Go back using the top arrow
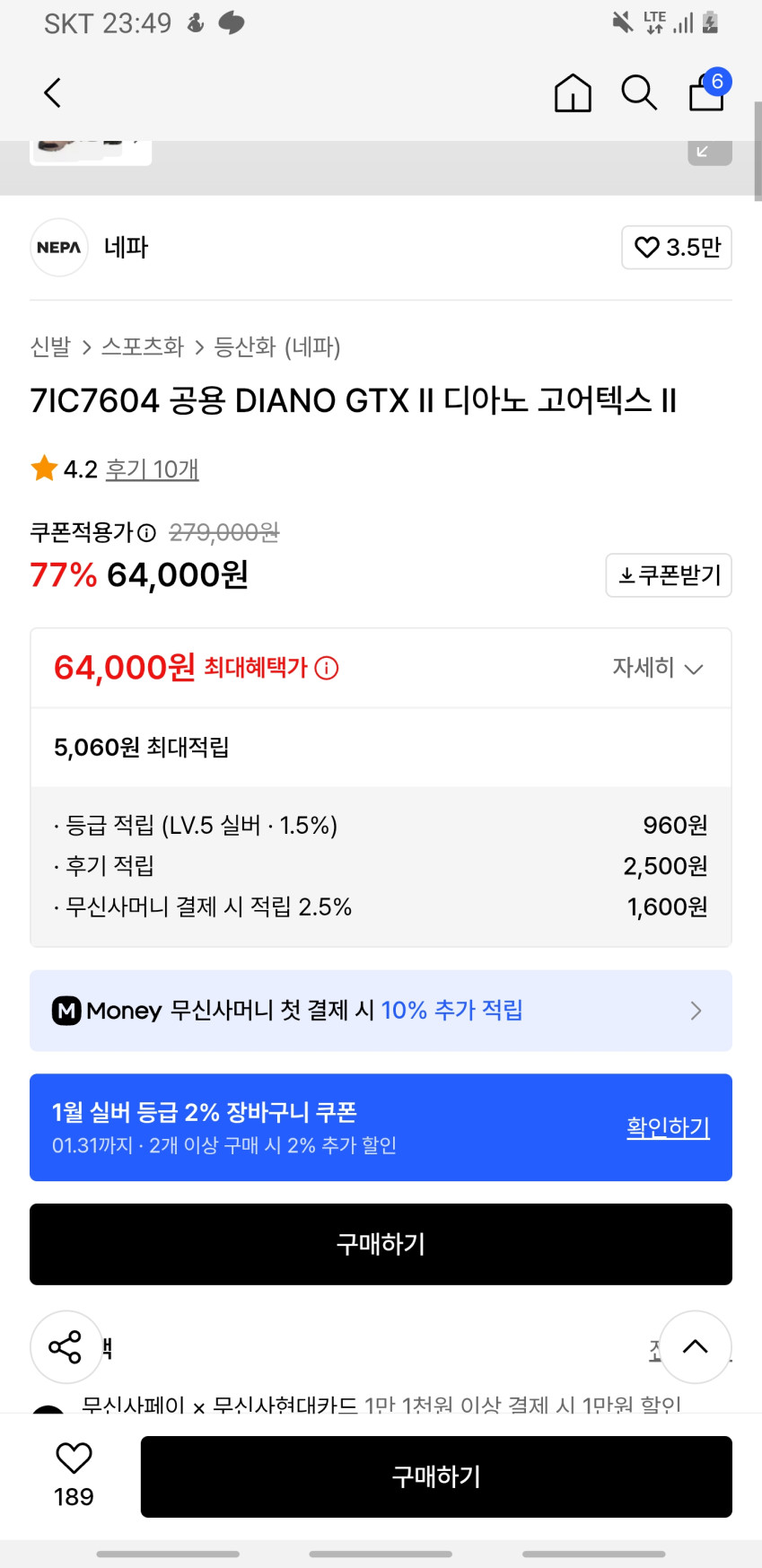The width and height of the screenshot is (762, 1568). (x=53, y=92)
